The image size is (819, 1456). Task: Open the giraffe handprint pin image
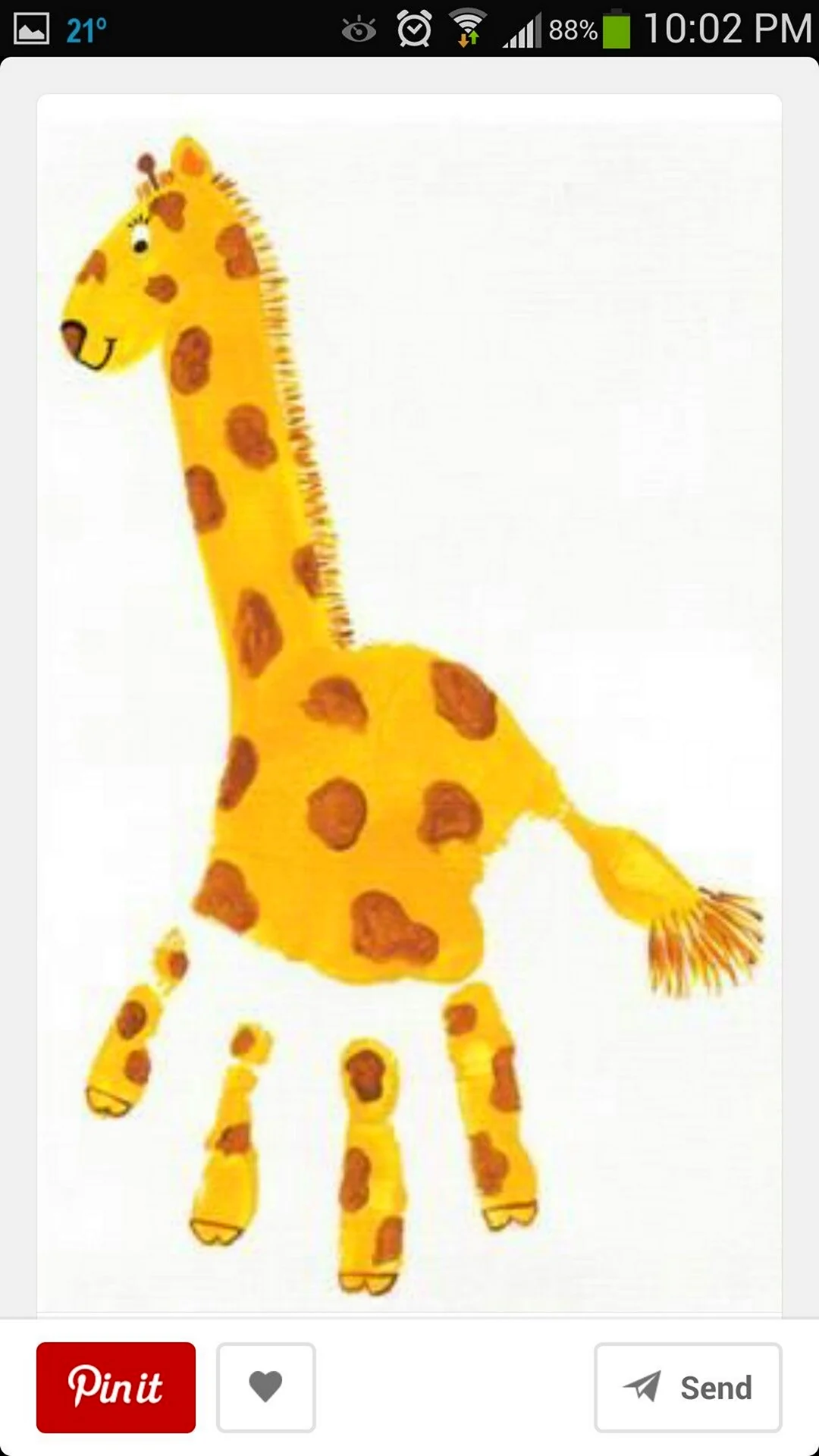tap(409, 705)
